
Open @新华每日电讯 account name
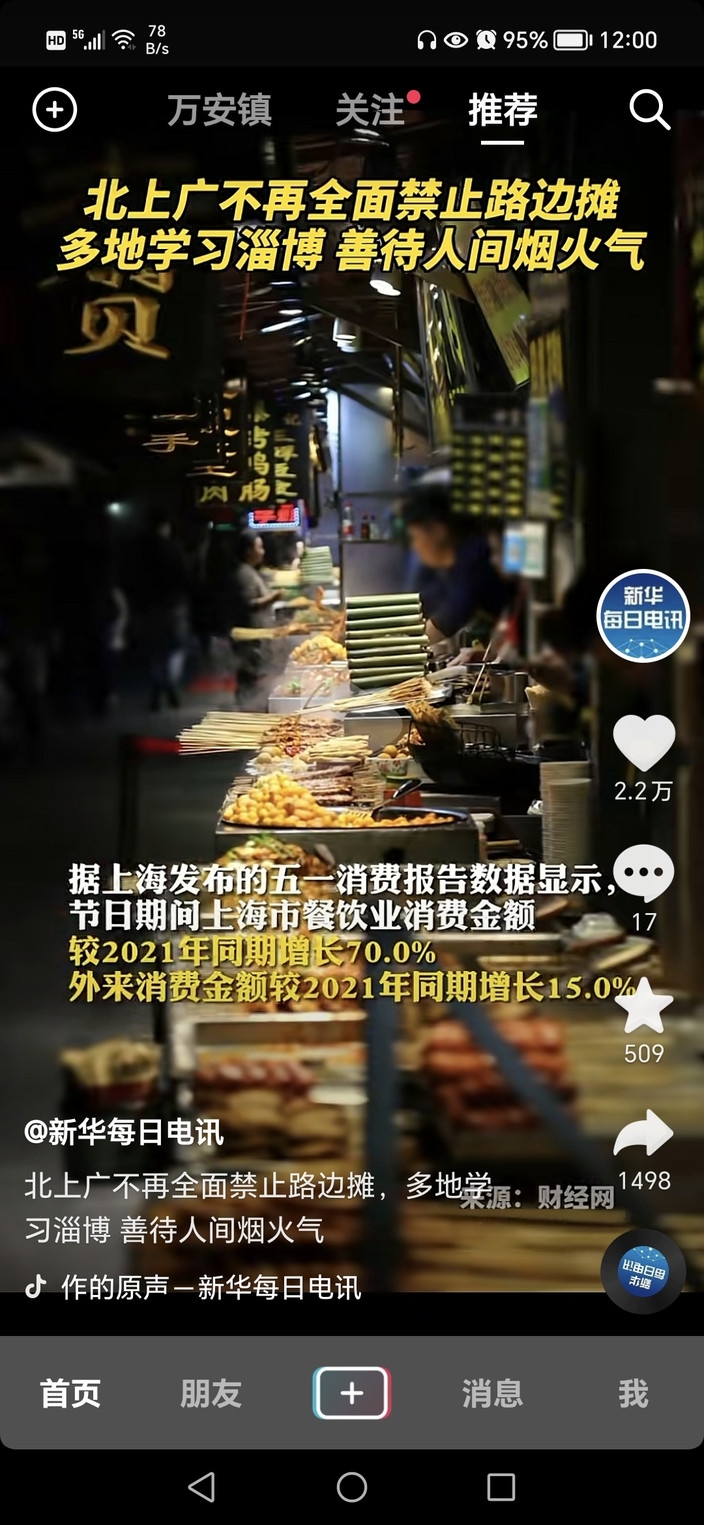tap(124, 1132)
